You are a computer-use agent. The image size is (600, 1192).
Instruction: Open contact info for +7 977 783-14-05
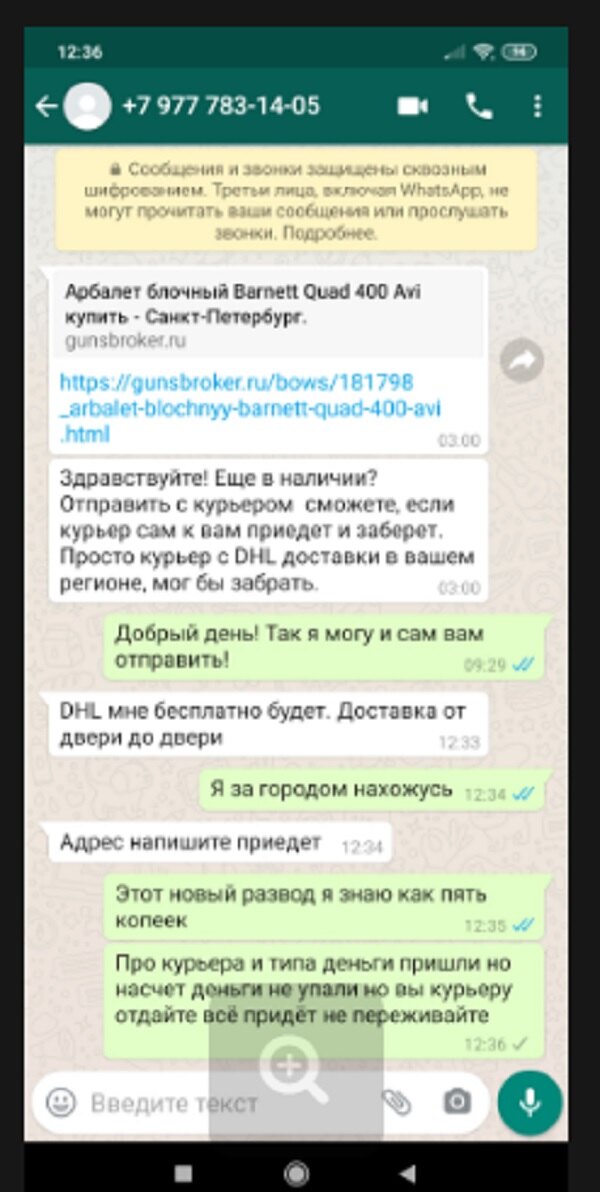pos(222,106)
